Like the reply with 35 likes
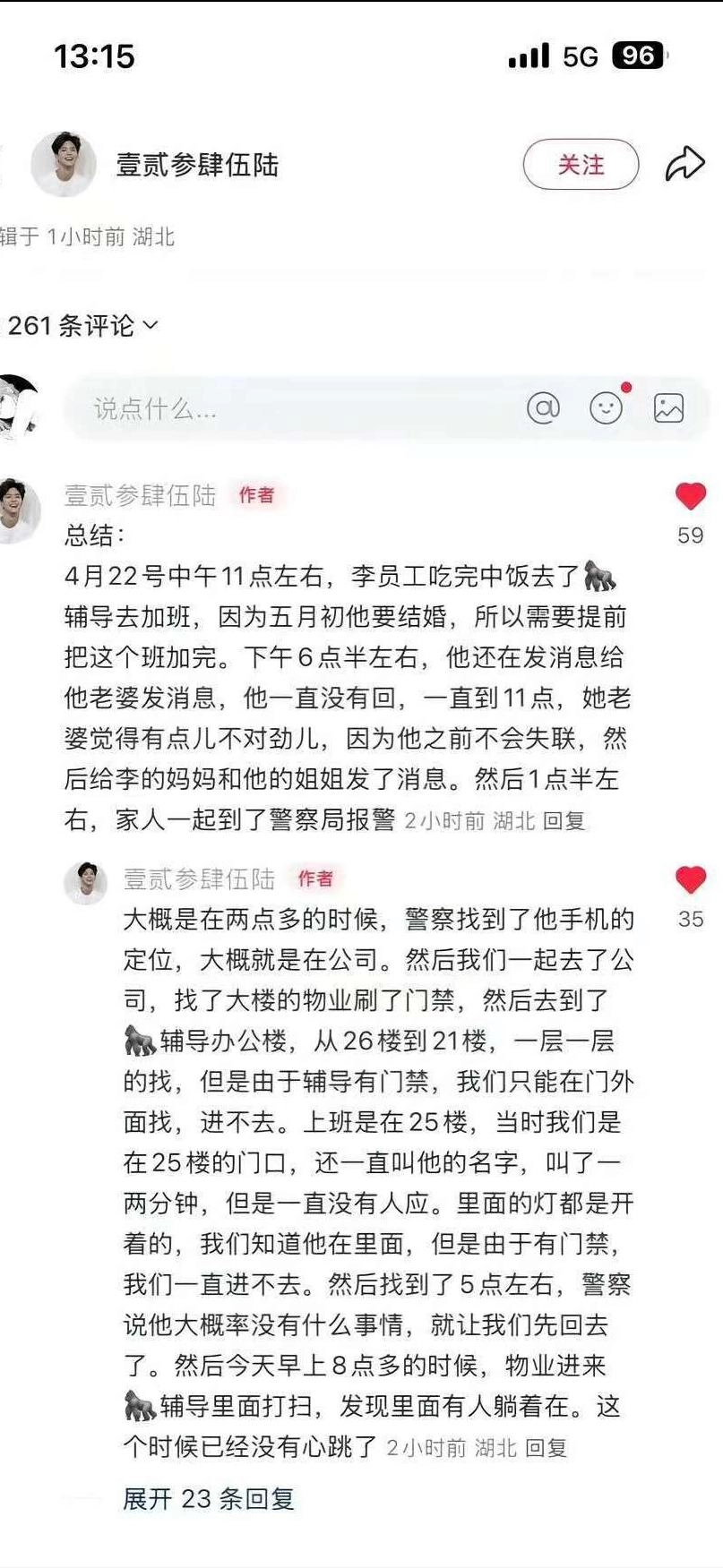Screen dimensions: 723x1568 pyautogui.click(x=690, y=880)
